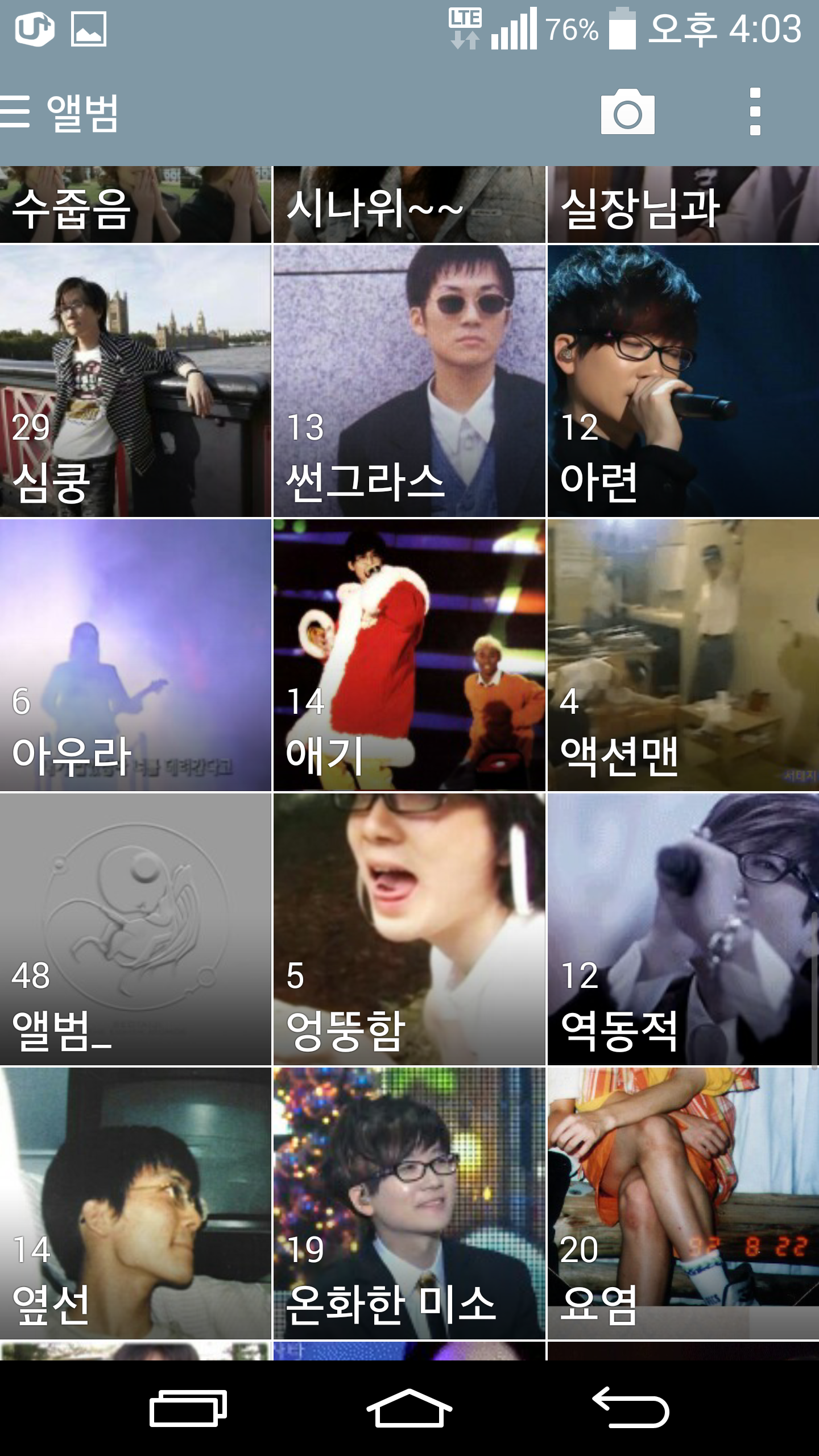
Task: Open the 액션맨 album
Action: (x=683, y=655)
